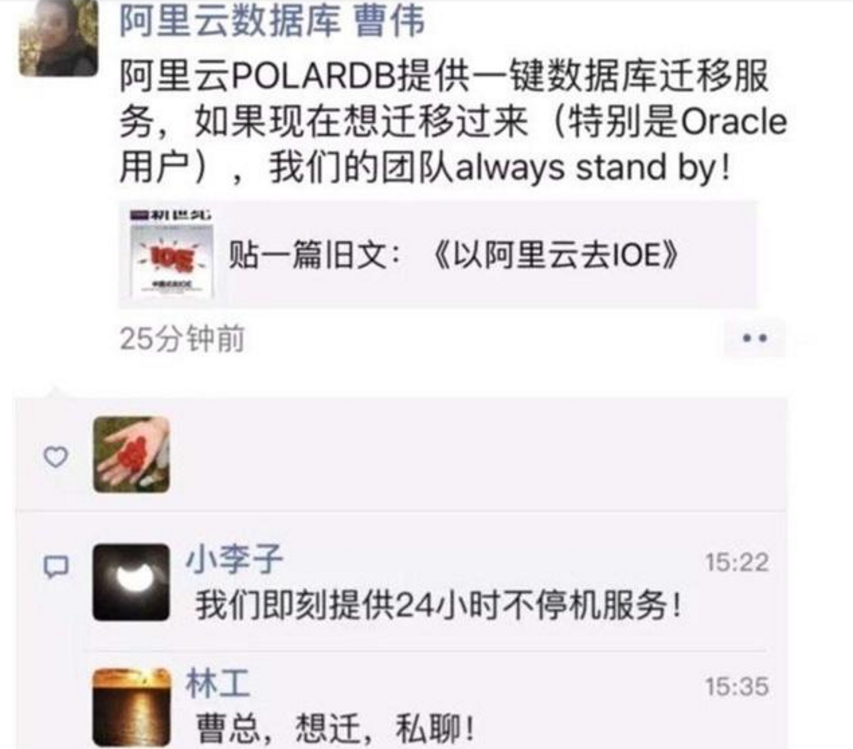Open shared article 以阿里云去IOE
Image resolution: width=853 pixels, height=749 pixels.
click(437, 254)
